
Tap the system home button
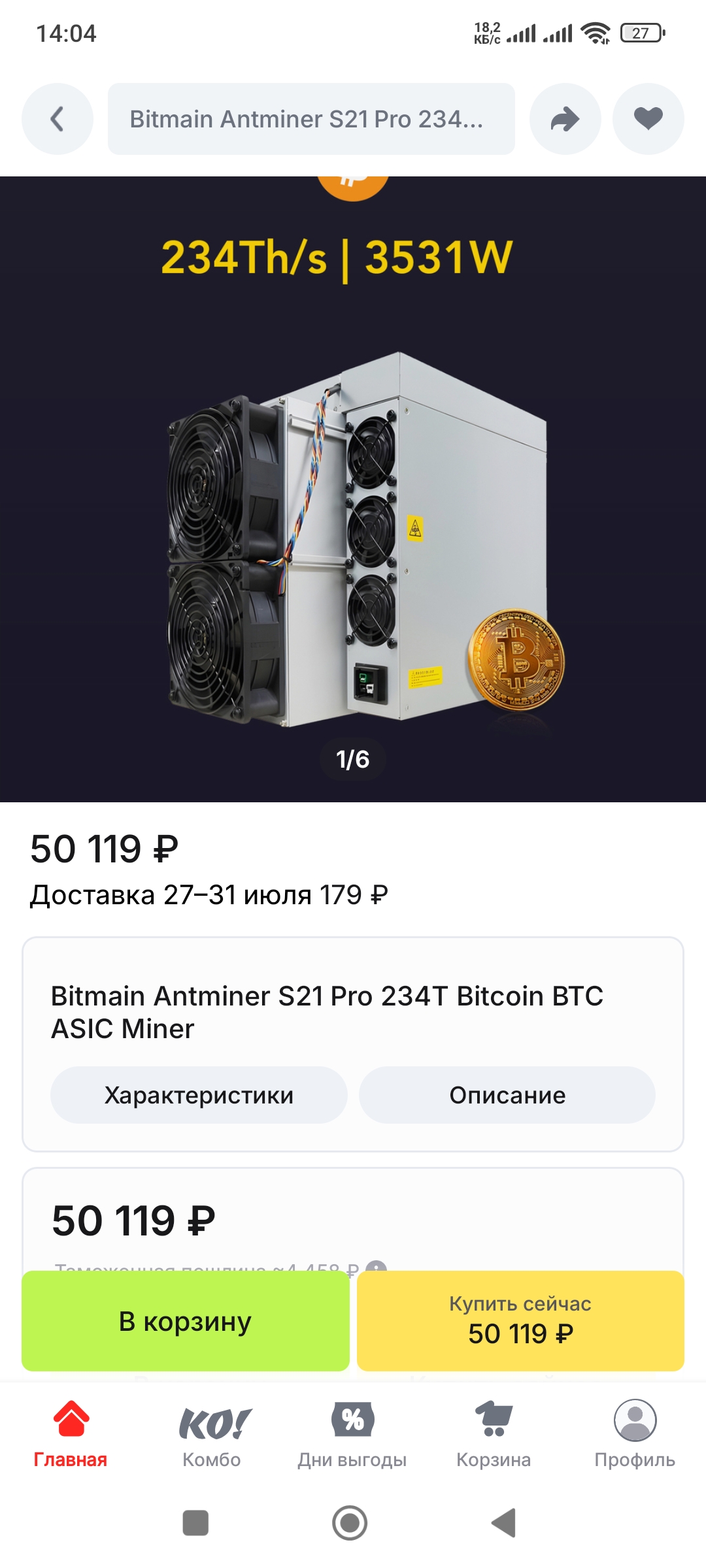point(350,1523)
